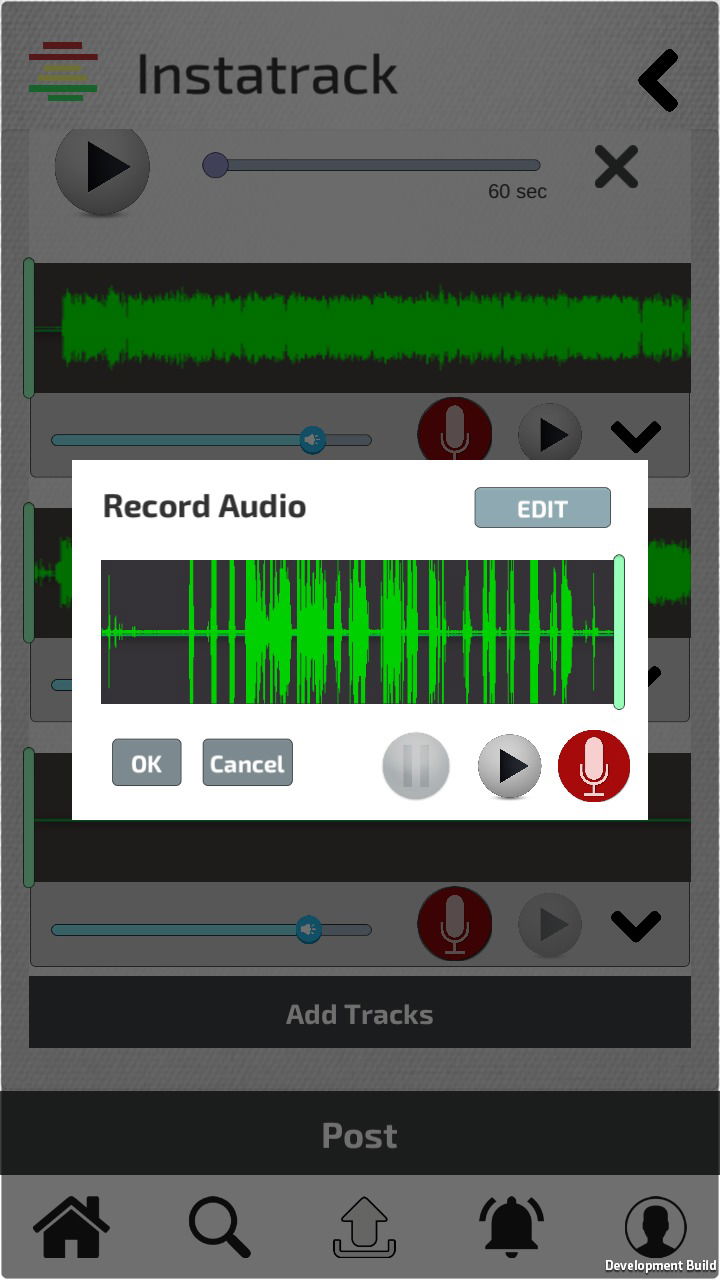This screenshot has height=1280, width=720.
Task: Open the profile tab
Action: [656, 1226]
